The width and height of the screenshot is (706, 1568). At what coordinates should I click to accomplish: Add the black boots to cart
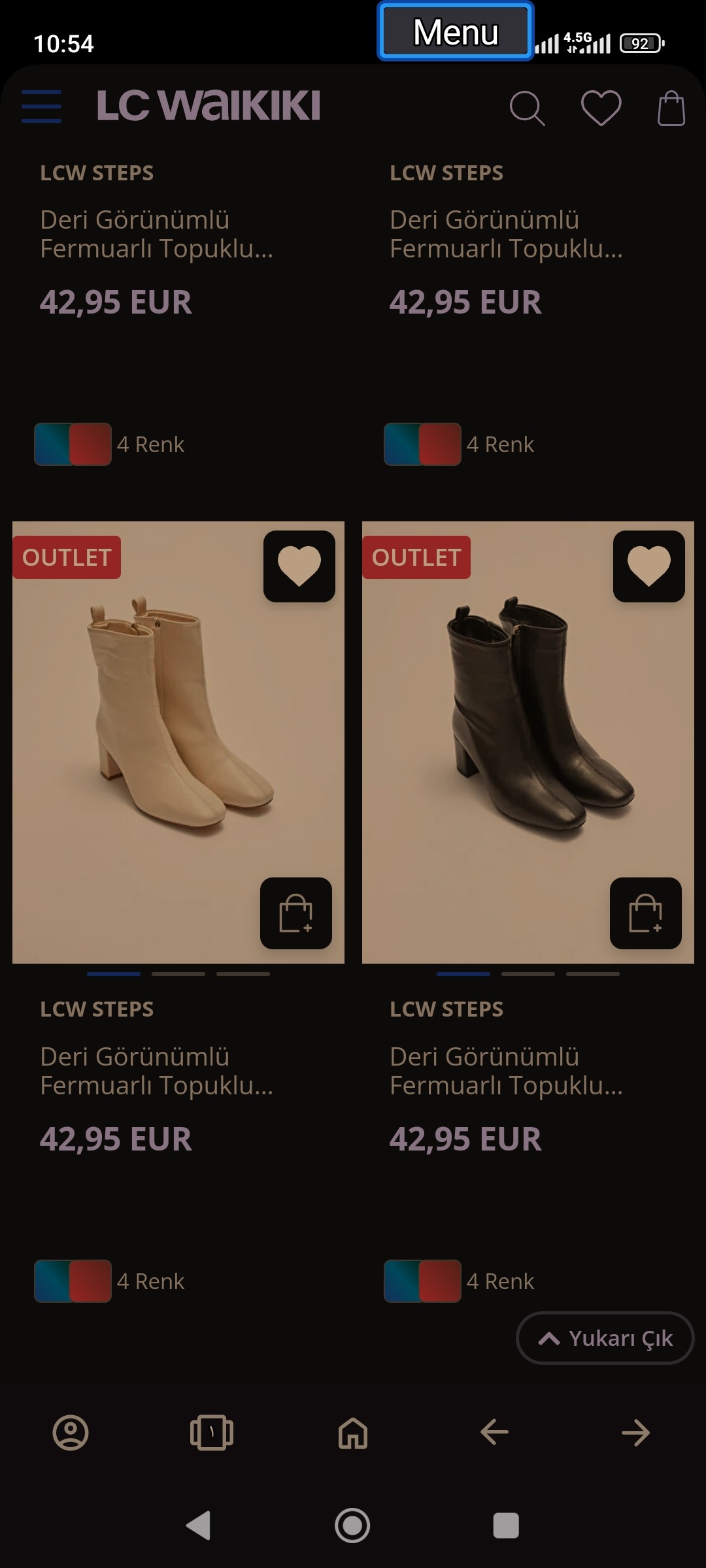coord(646,913)
